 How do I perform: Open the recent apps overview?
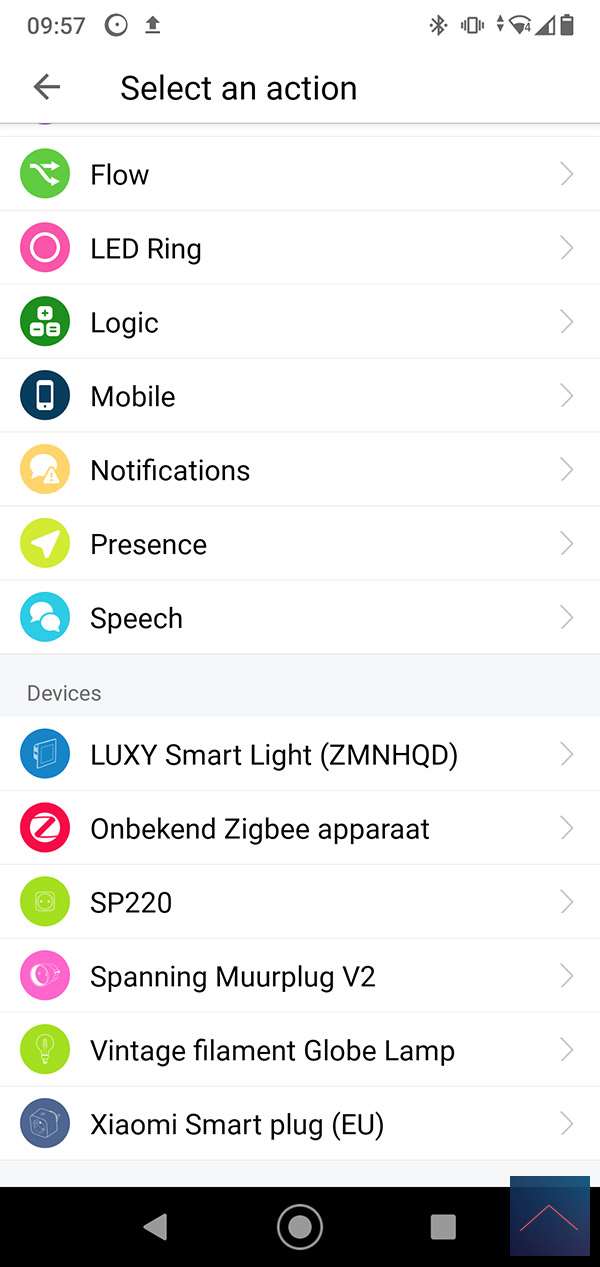(x=443, y=1226)
